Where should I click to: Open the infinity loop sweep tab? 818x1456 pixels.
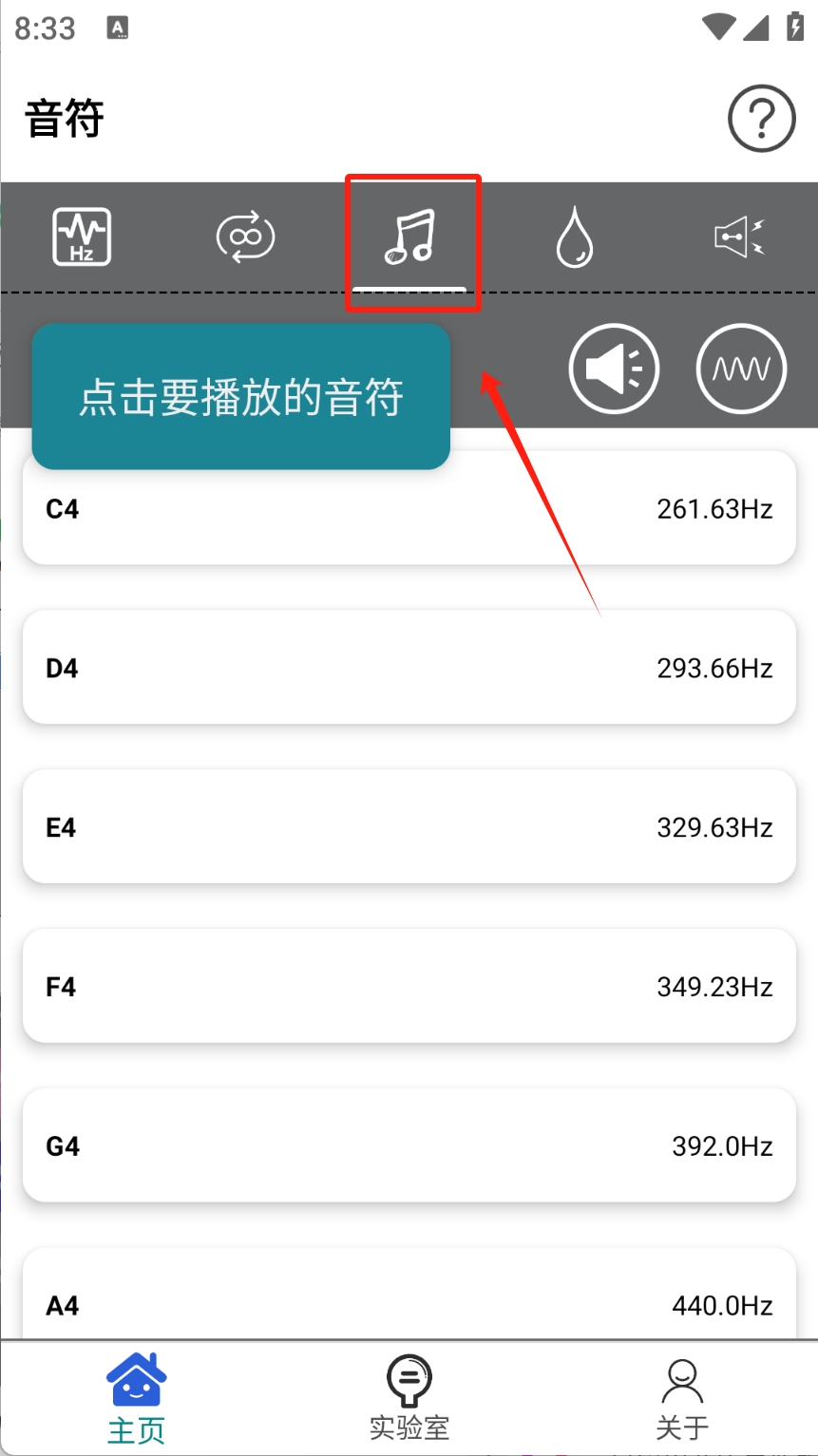click(245, 236)
